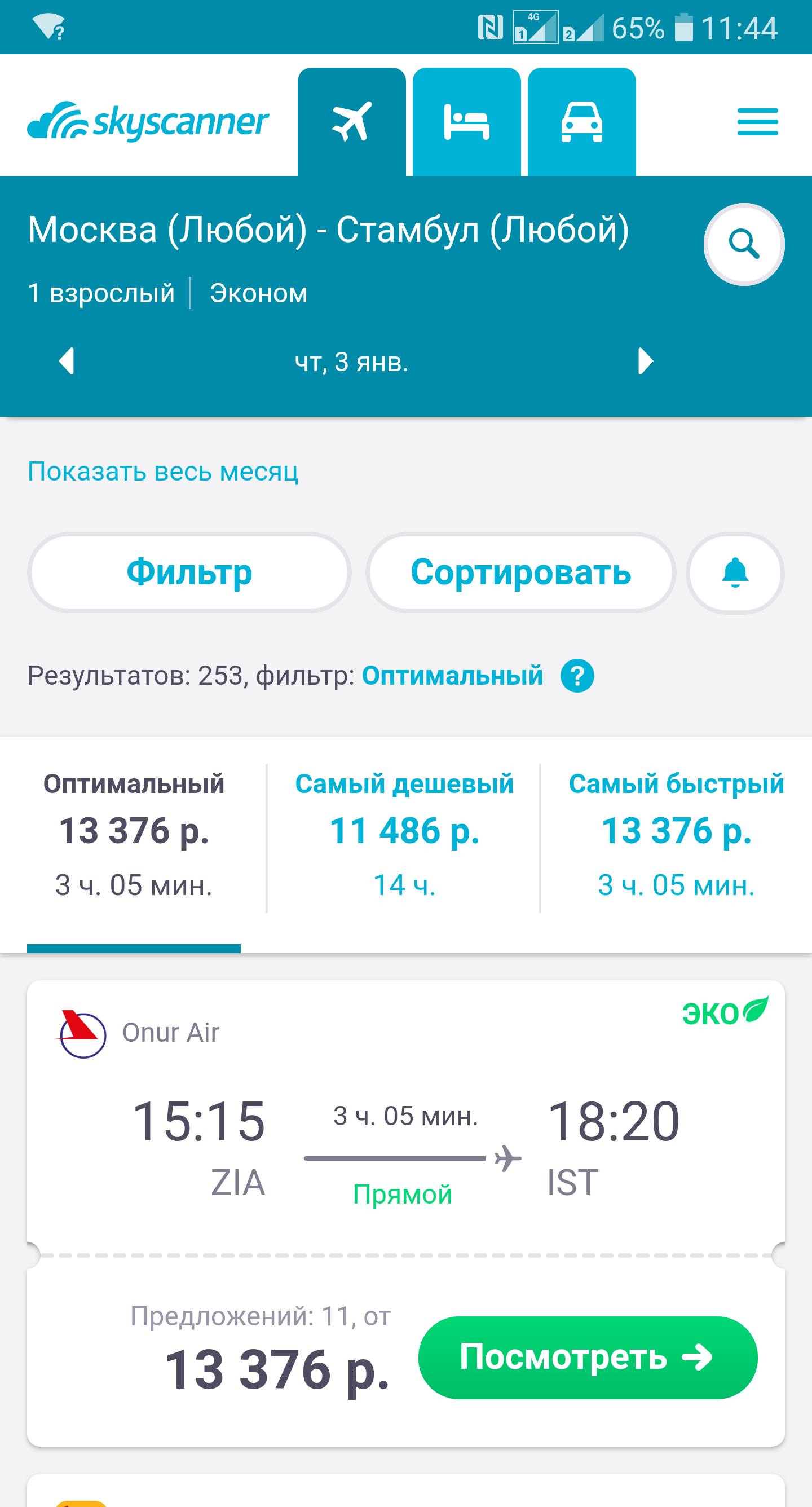The width and height of the screenshot is (812, 1507).
Task: Select the flights tab
Action: (352, 122)
